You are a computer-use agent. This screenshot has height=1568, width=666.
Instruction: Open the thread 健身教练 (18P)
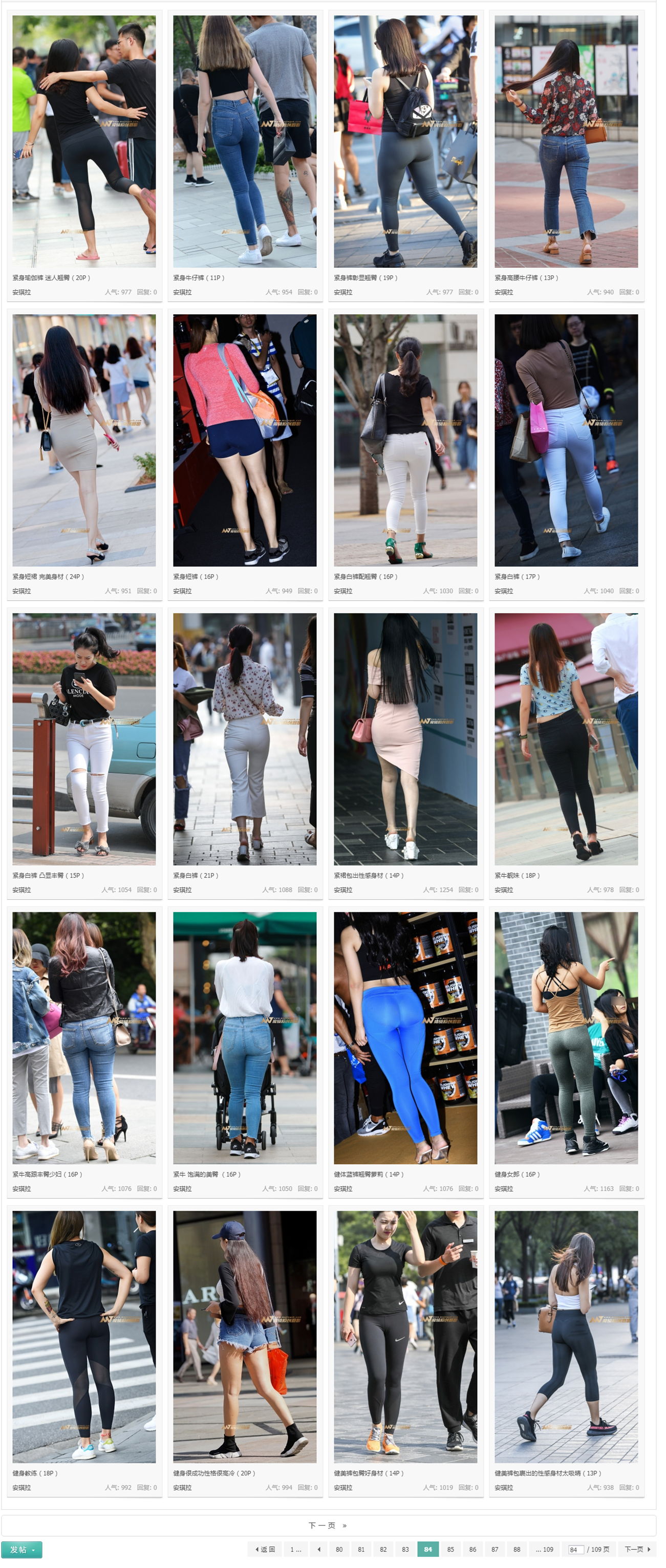35,1473
